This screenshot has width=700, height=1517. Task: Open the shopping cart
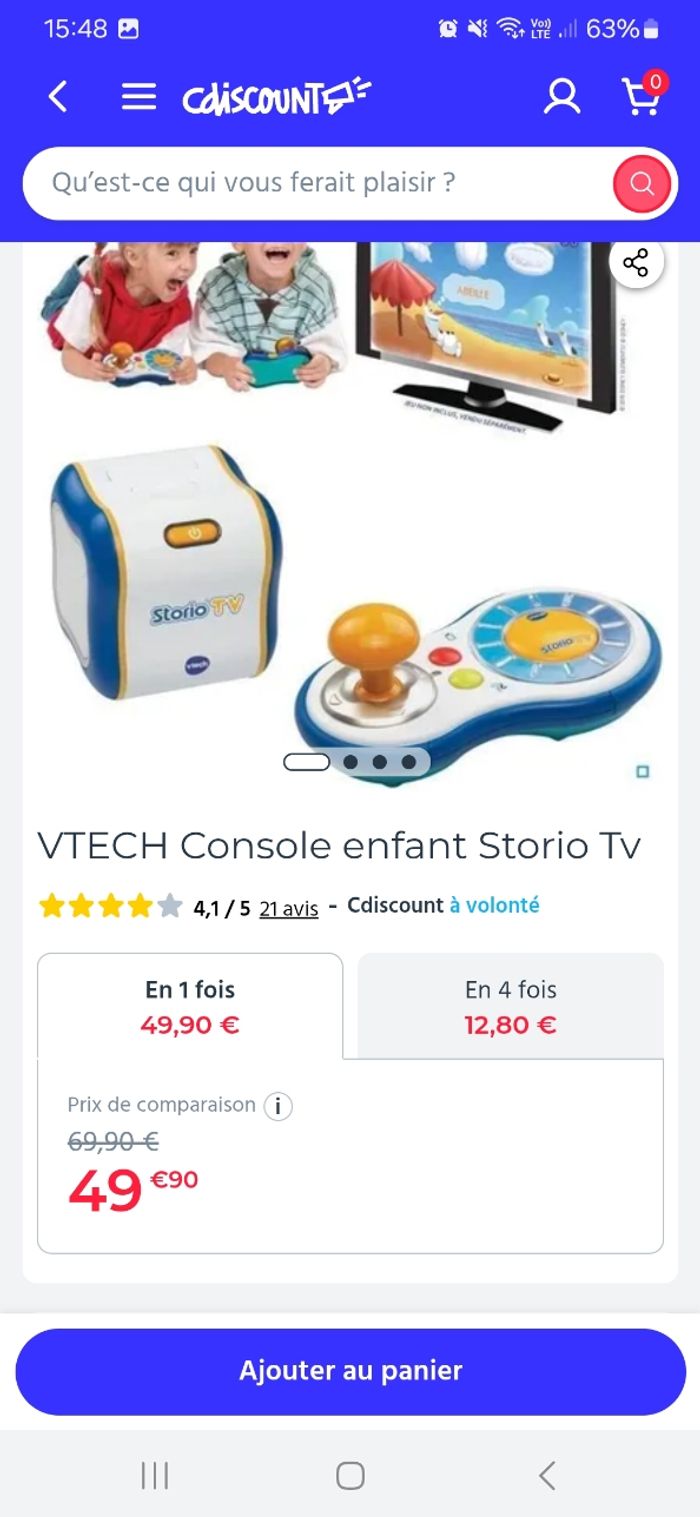[x=642, y=97]
